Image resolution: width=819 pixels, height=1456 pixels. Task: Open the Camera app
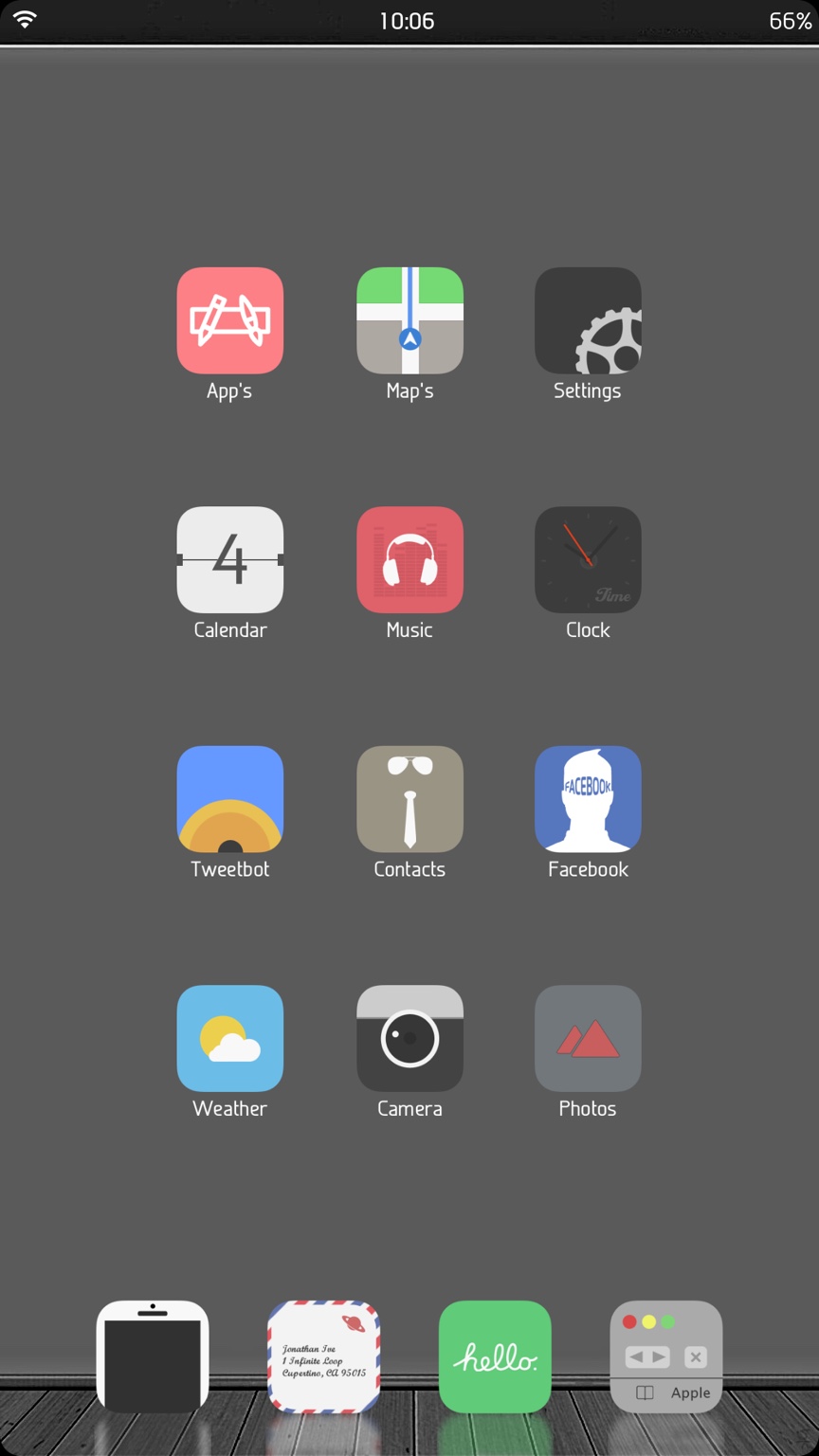point(409,1038)
